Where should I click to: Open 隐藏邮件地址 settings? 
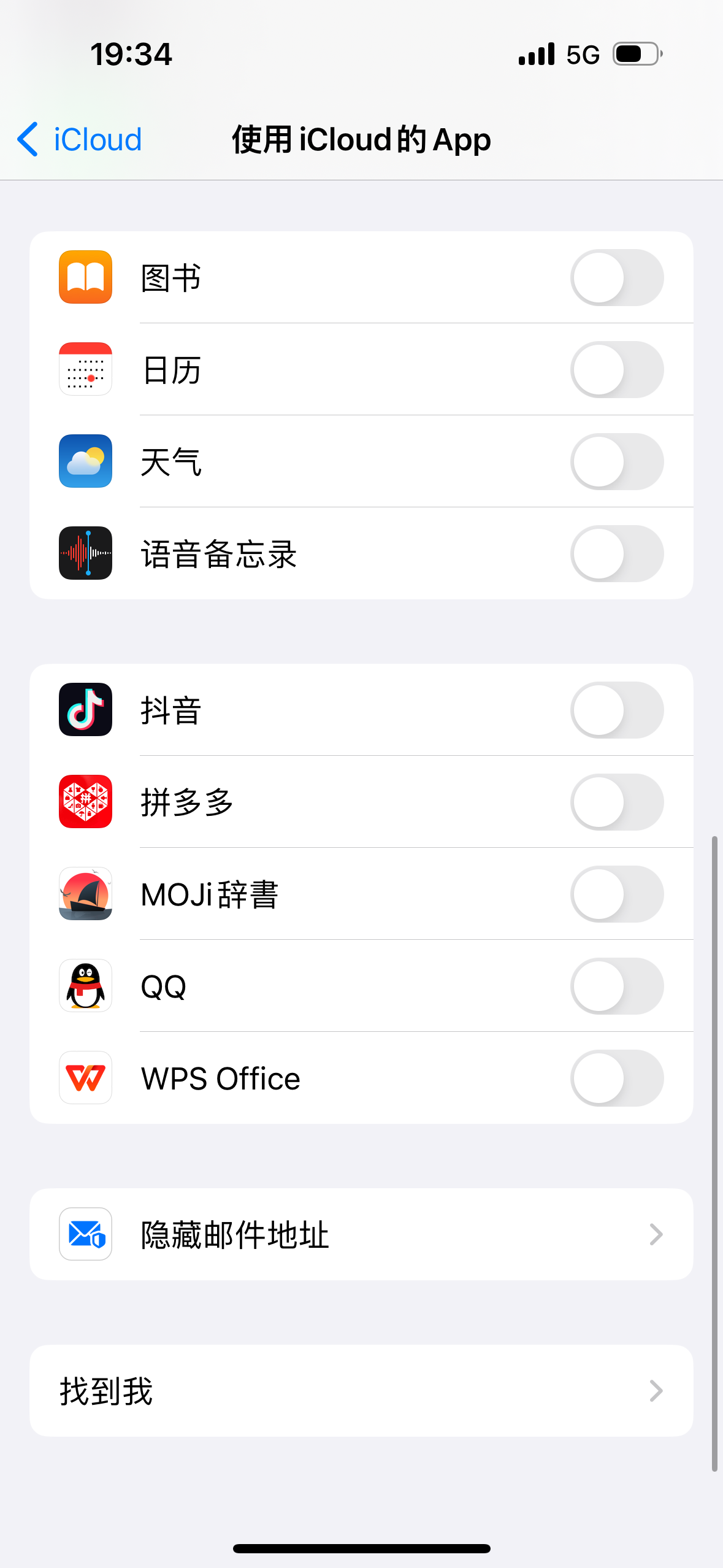coord(361,1234)
